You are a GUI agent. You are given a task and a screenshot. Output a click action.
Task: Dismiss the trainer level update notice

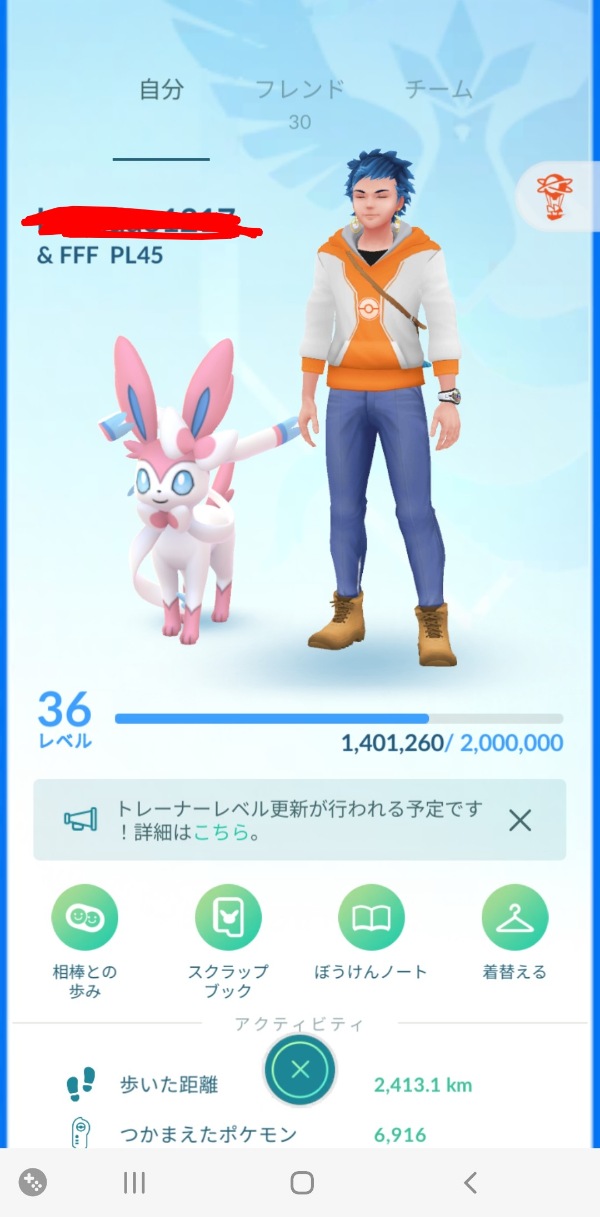519,821
